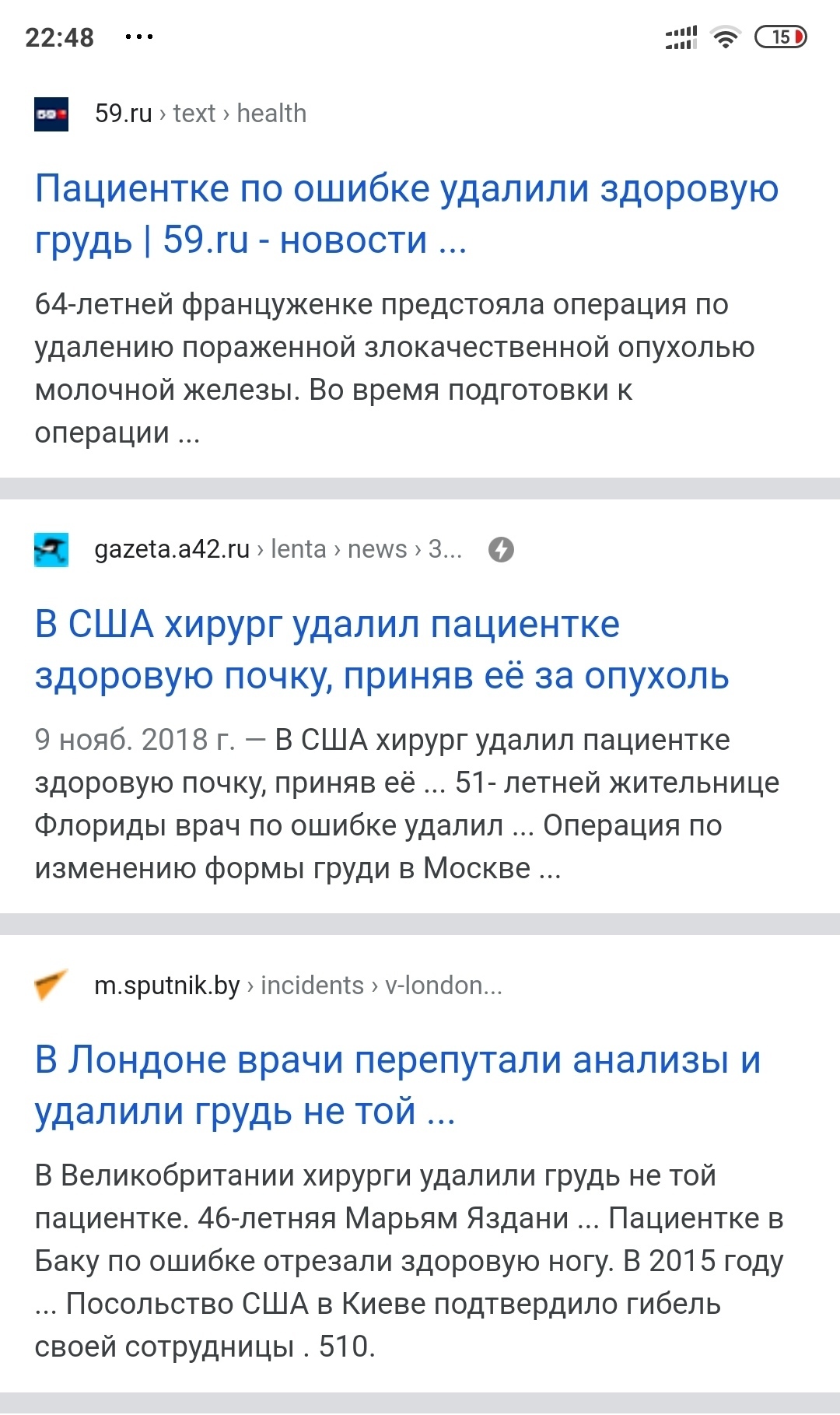840x1415 pixels.
Task: Tap the m.sputnik.by › incidents breadcrumb
Action: 298,986
